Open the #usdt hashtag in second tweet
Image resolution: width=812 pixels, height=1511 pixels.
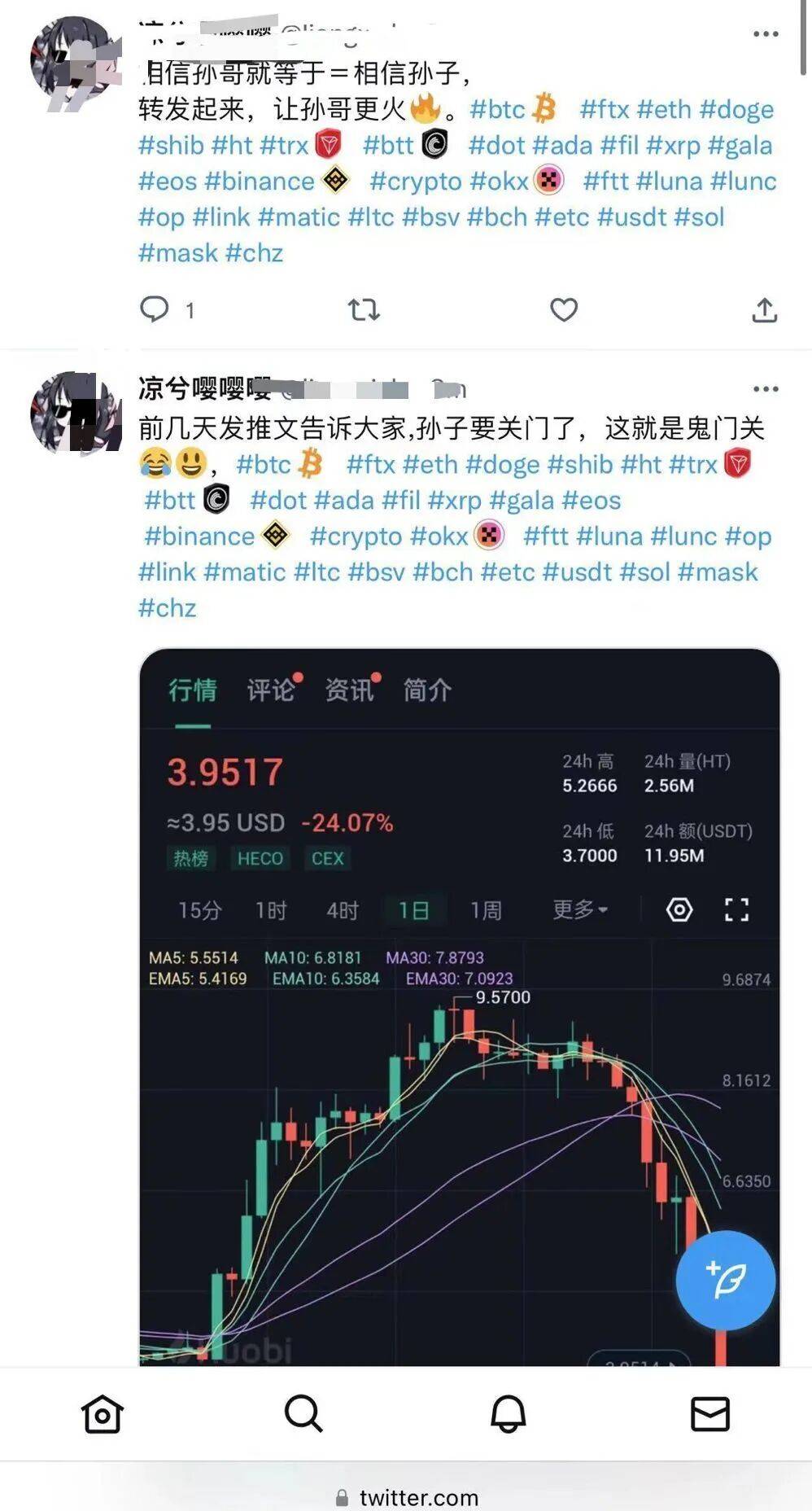[x=576, y=572]
